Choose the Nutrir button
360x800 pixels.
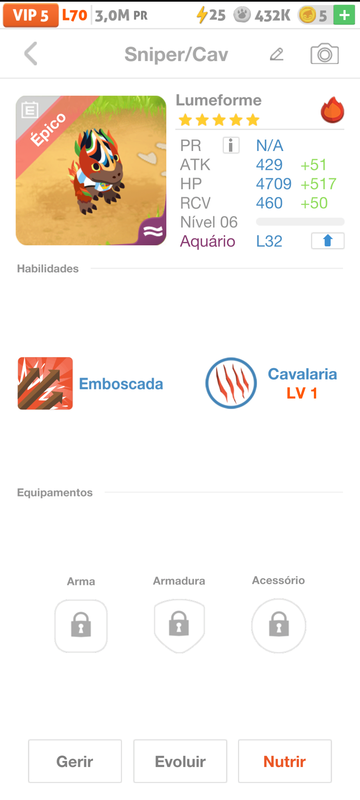tap(285, 761)
